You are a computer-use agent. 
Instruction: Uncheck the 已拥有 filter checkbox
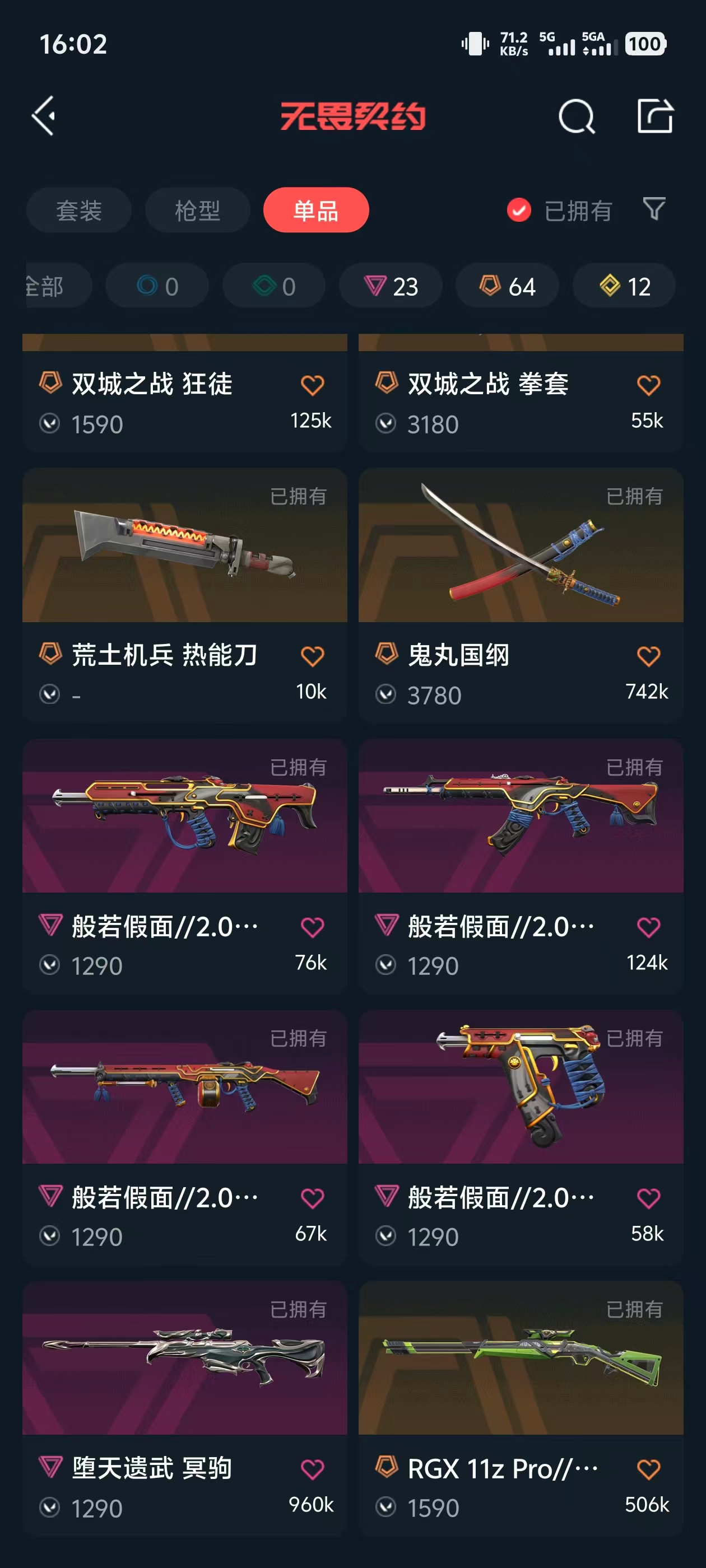[x=518, y=211]
